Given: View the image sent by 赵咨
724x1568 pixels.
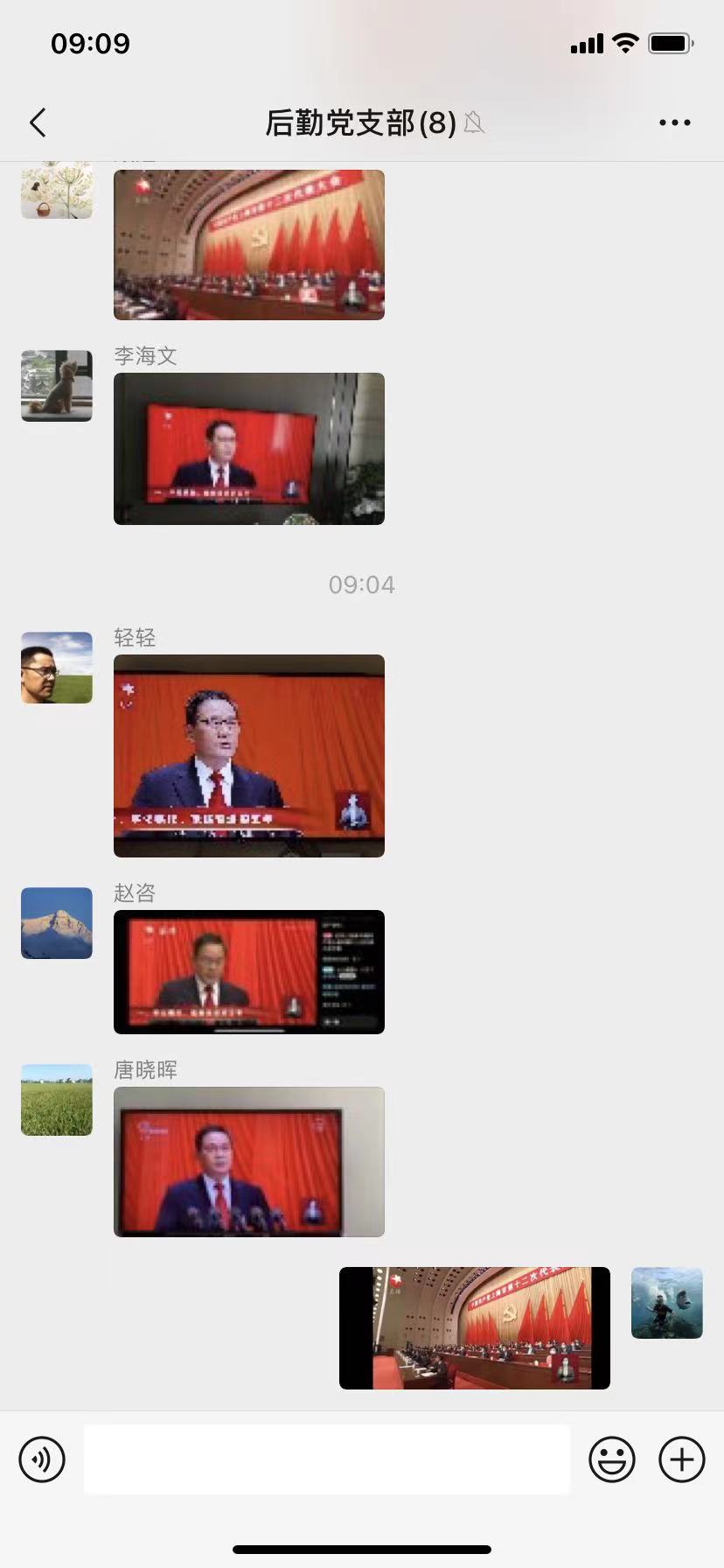Looking at the screenshot, I should tap(249, 972).
